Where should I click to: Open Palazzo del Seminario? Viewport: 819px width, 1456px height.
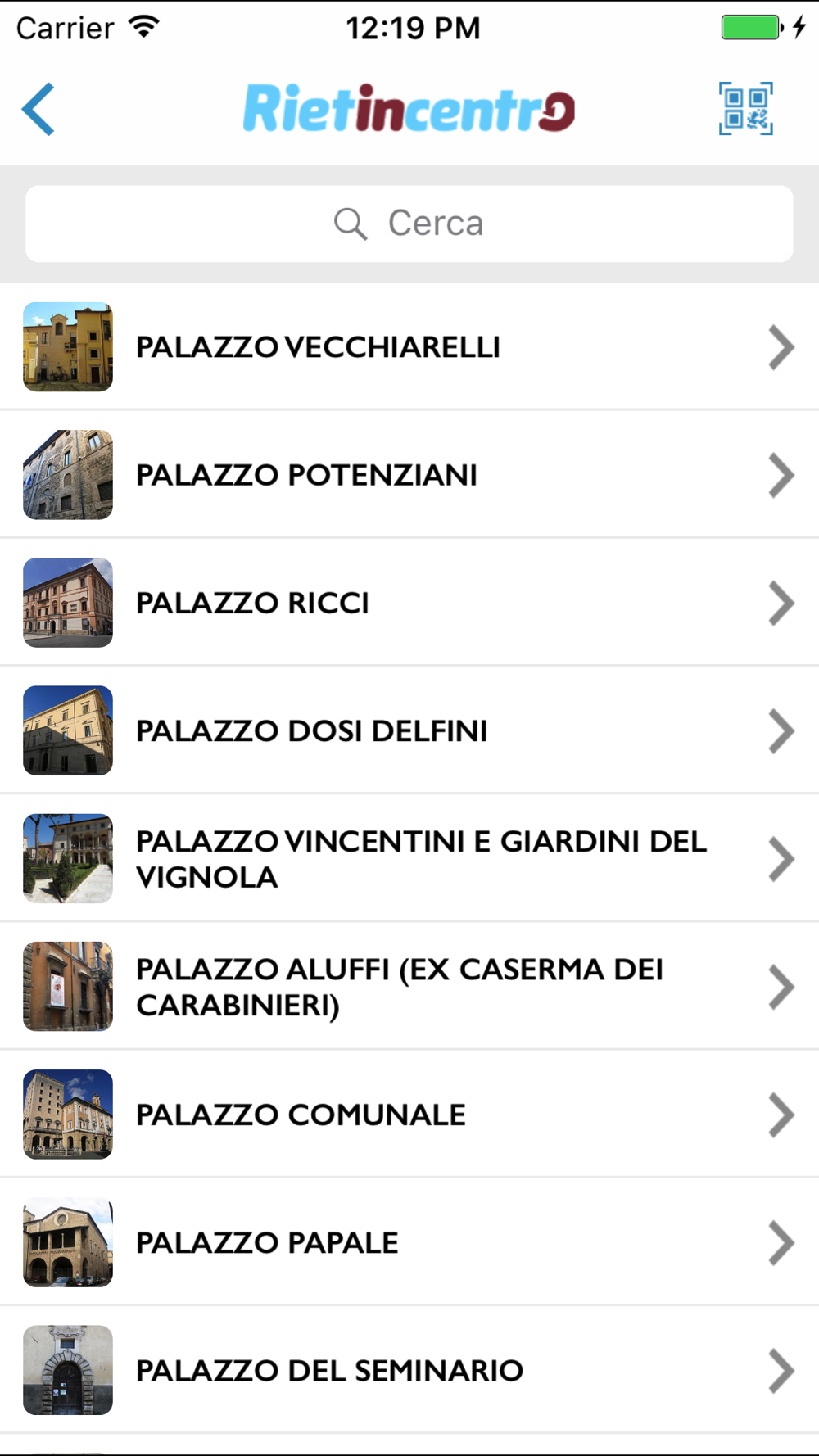click(409, 1369)
